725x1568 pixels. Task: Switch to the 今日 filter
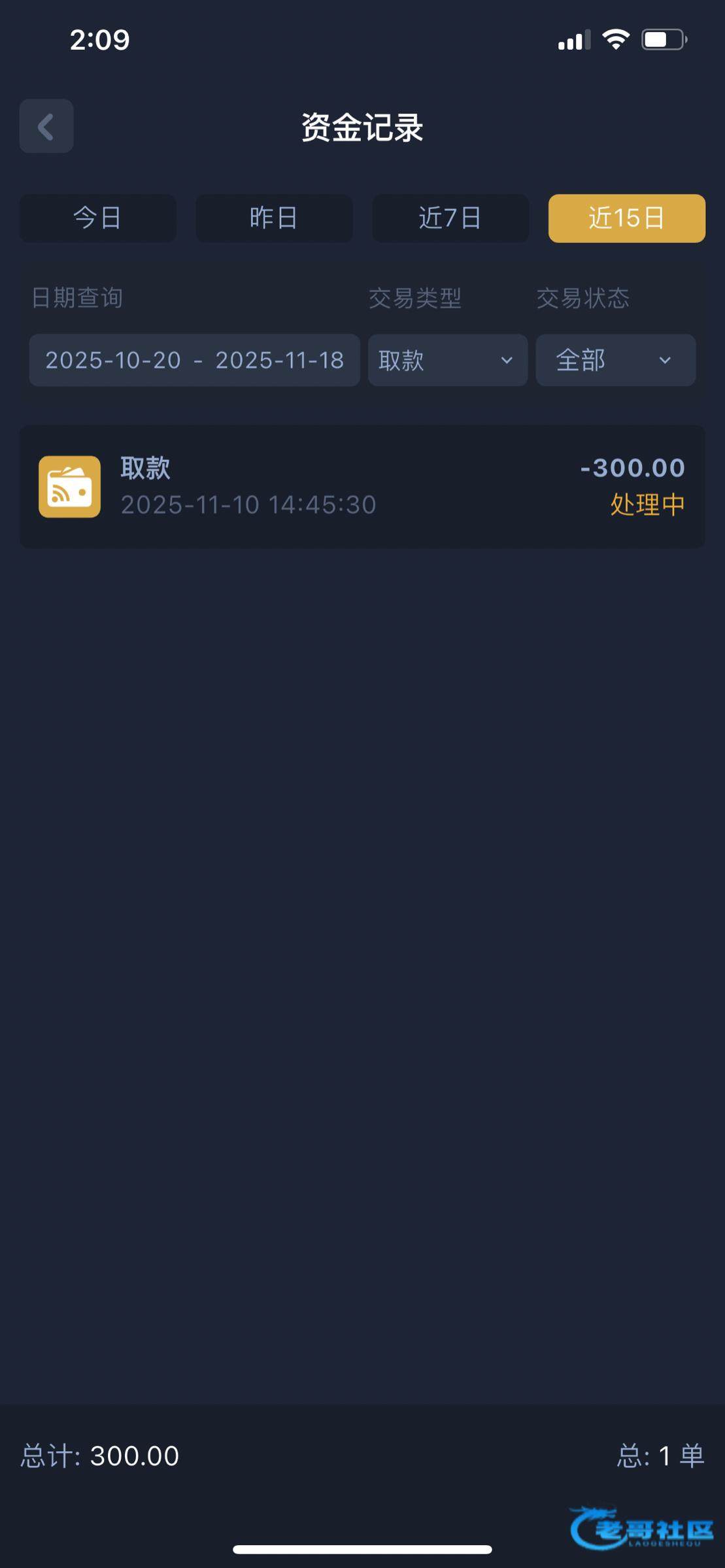pyautogui.click(x=98, y=218)
